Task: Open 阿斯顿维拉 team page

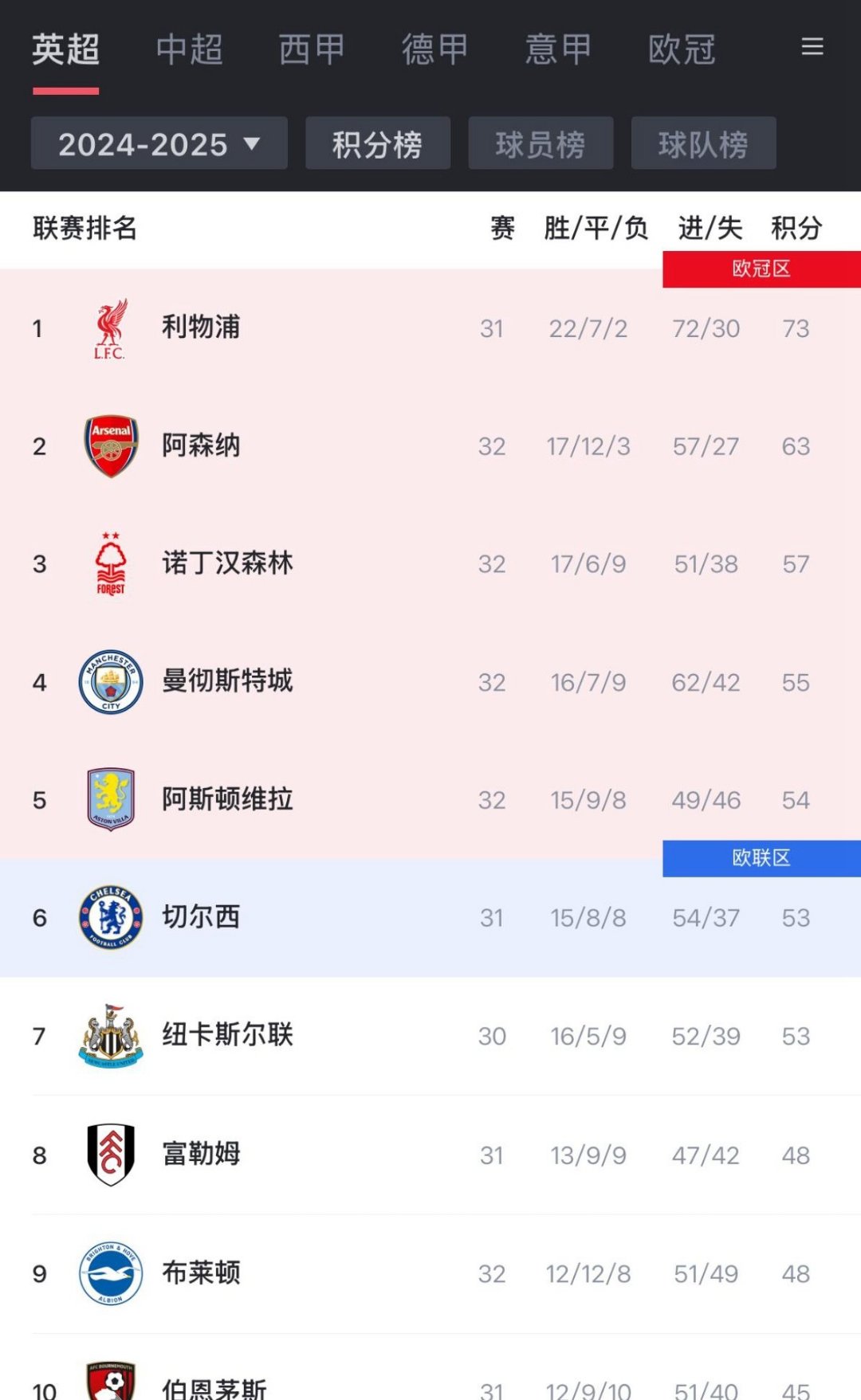Action: point(431,800)
